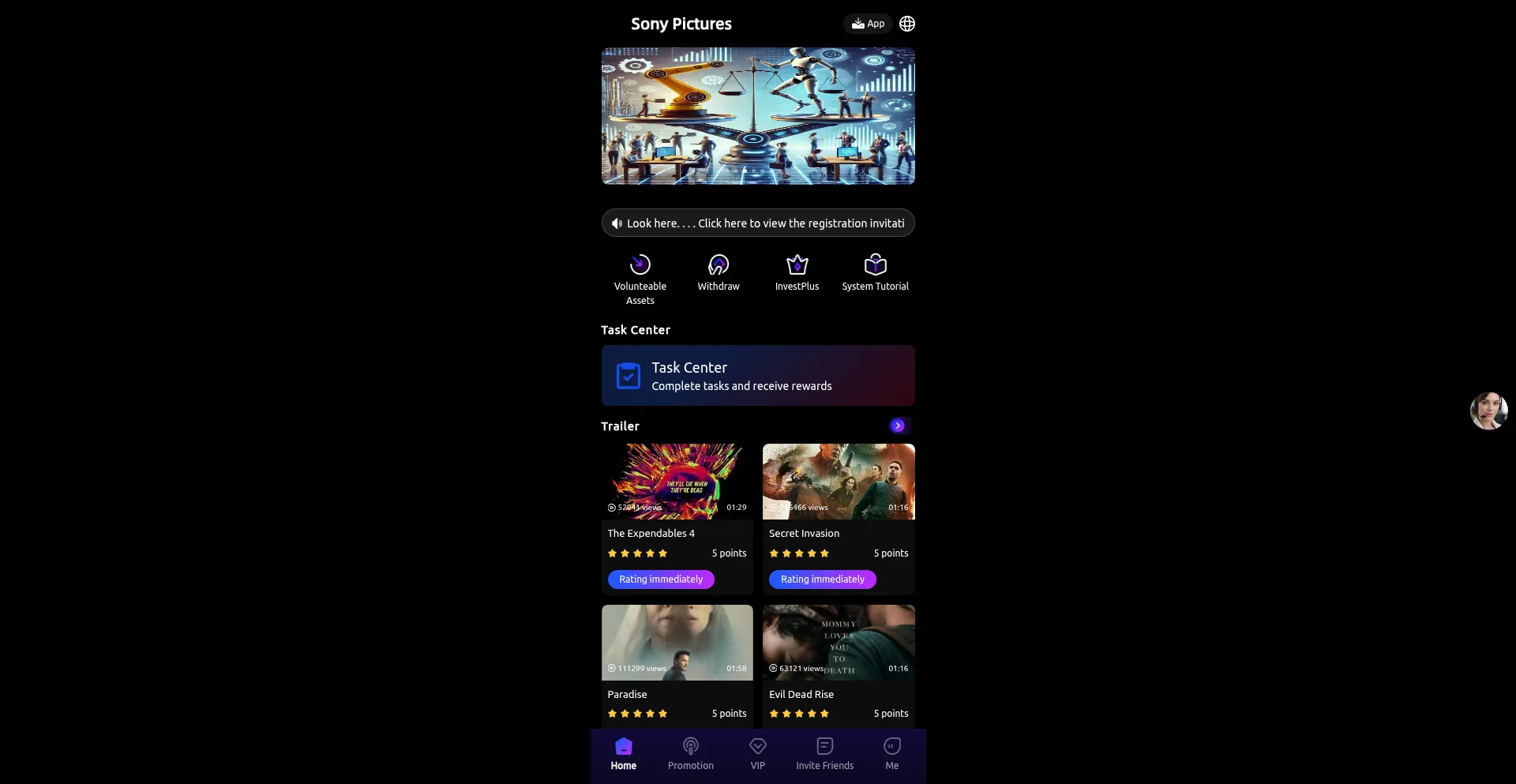Play The Expendables 4 trailer
The width and height of the screenshot is (1516, 784).
point(677,481)
